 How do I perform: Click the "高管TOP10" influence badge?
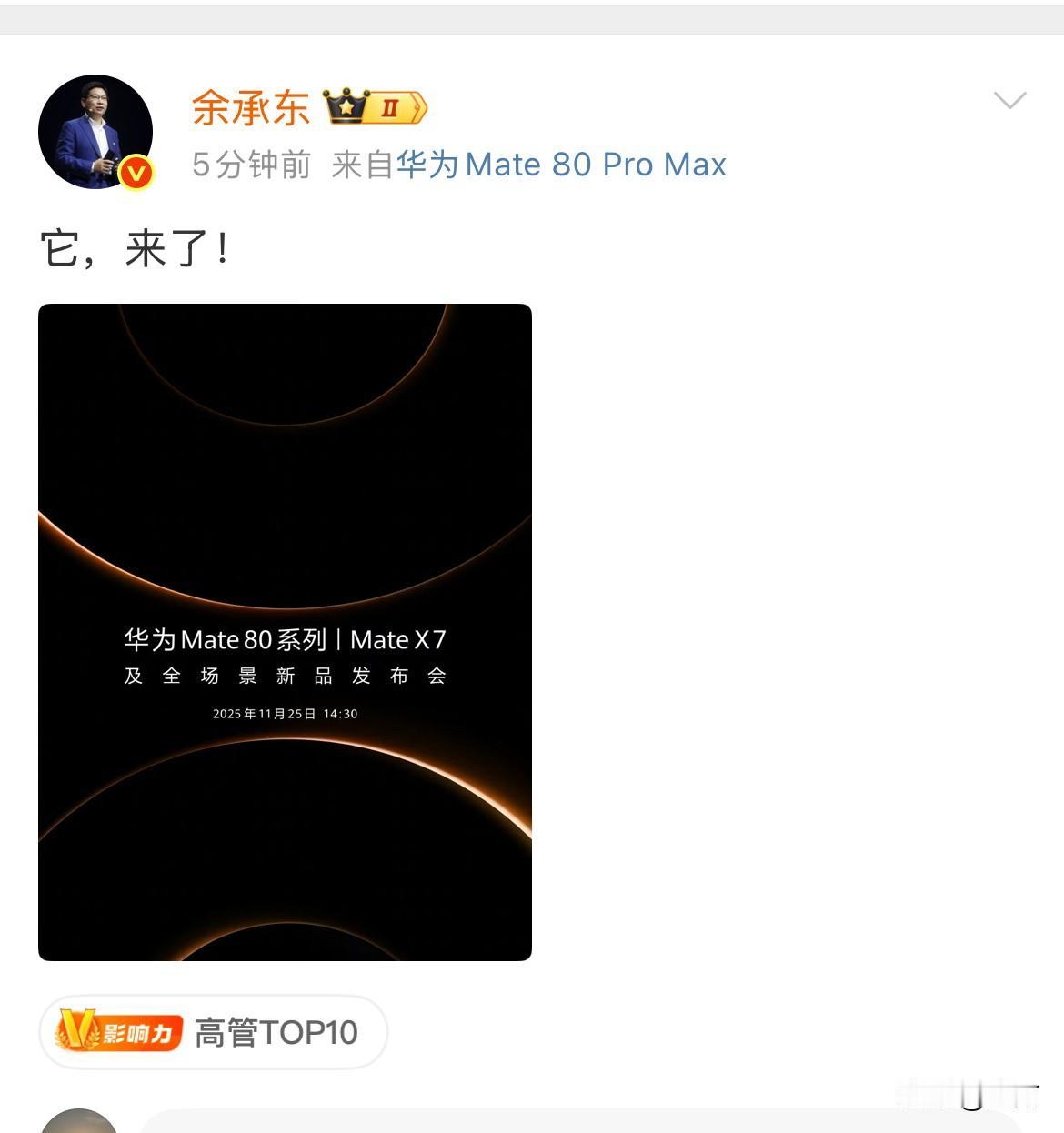pyautogui.click(x=277, y=1032)
